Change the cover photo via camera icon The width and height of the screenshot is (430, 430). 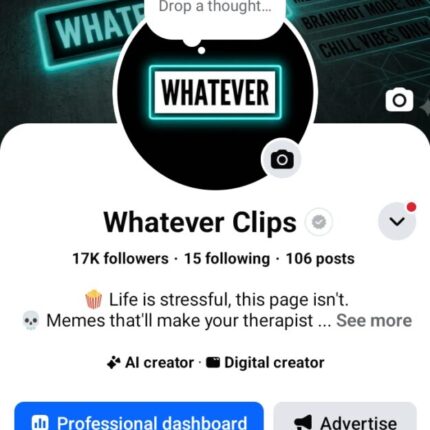pos(399,100)
